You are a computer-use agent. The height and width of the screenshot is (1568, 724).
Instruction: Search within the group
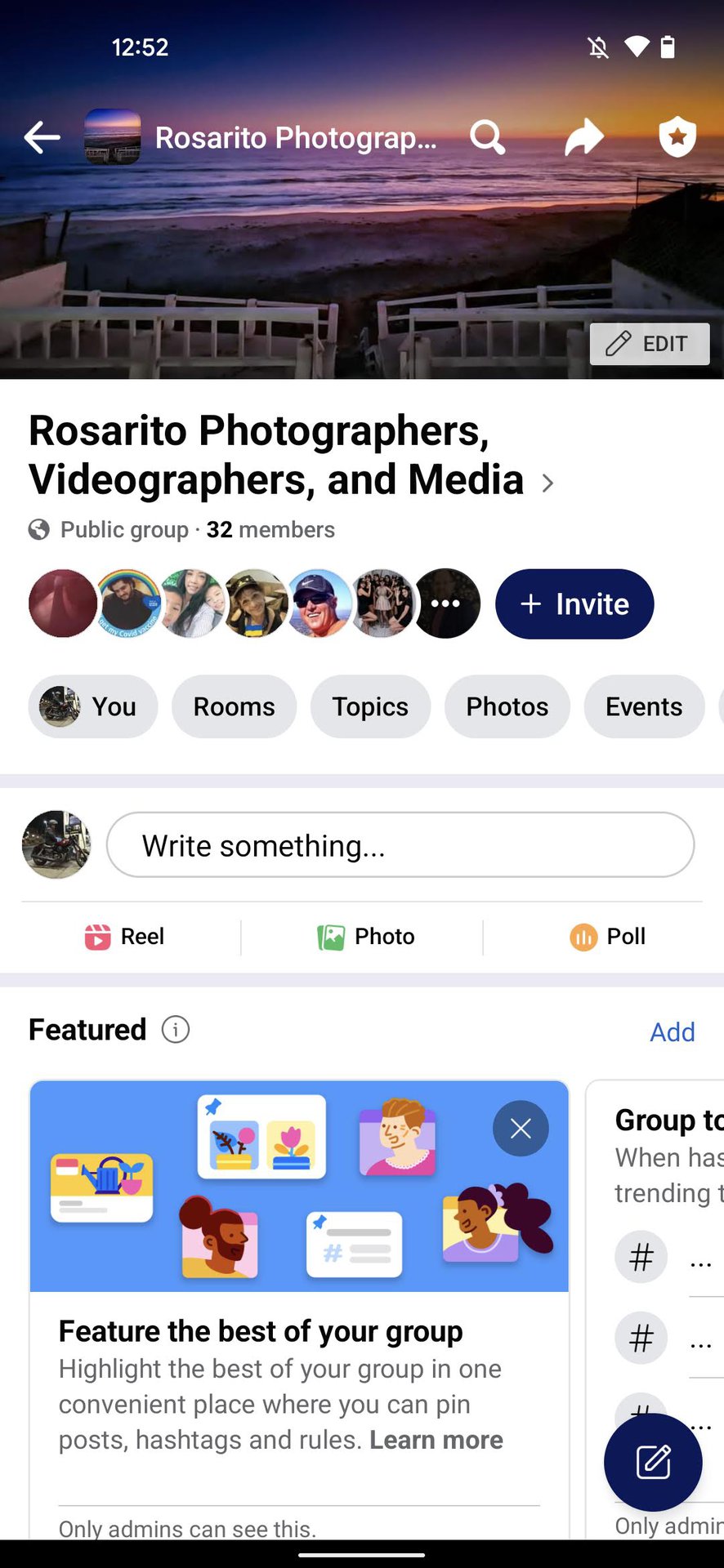click(x=488, y=137)
